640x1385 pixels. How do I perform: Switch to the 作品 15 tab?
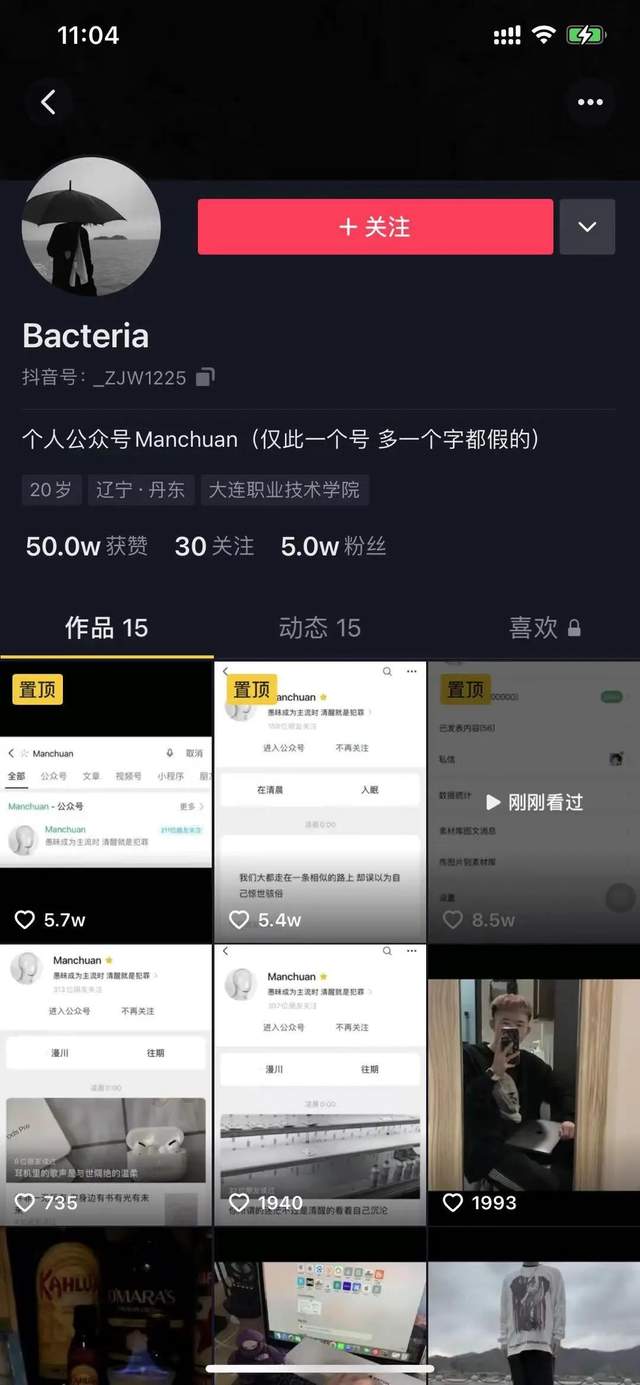coord(106,628)
